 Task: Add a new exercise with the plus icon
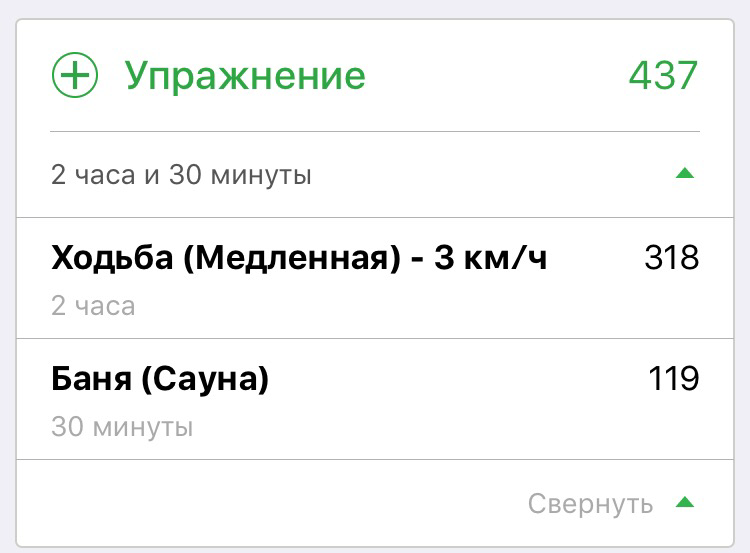click(x=75, y=76)
